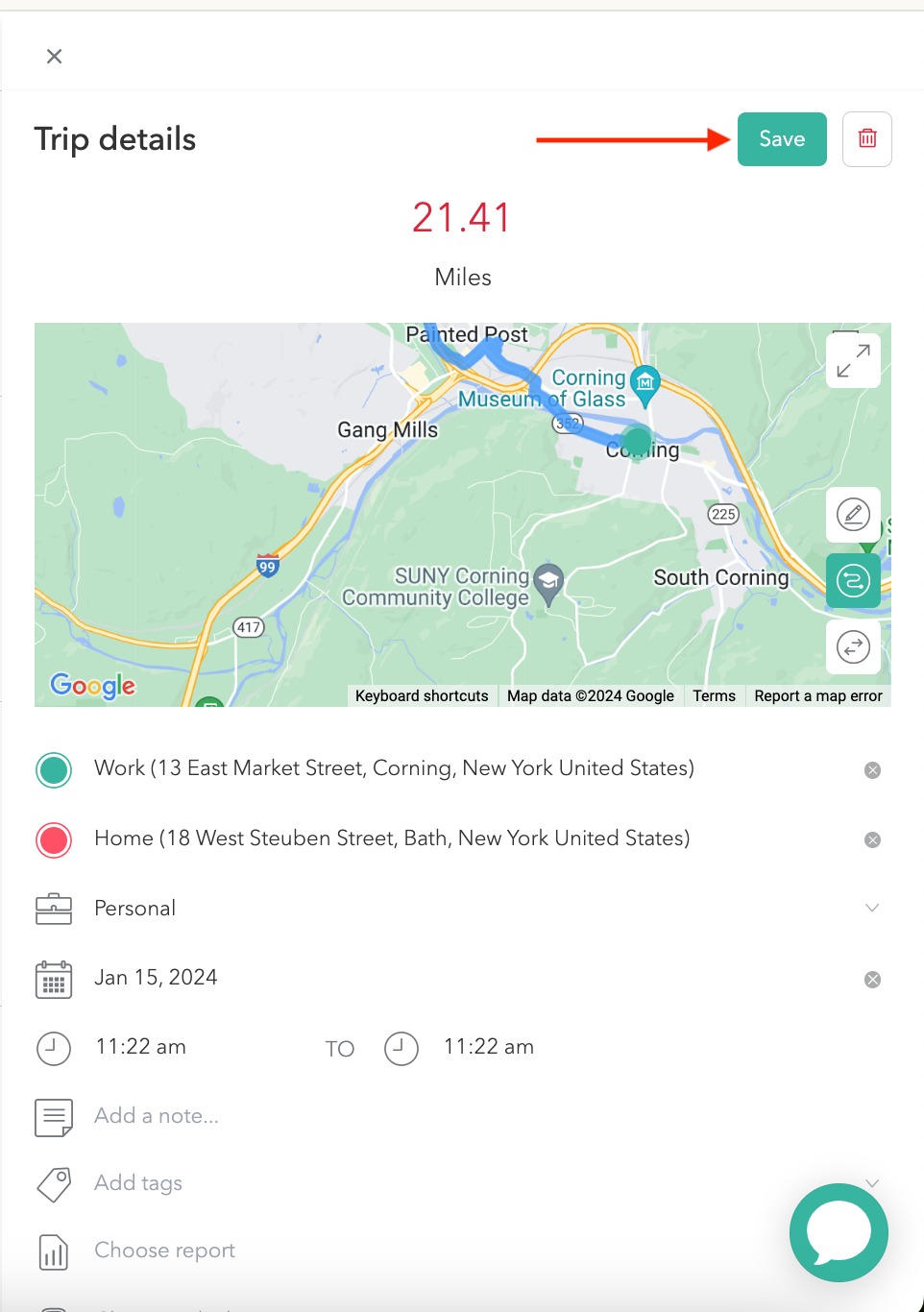Click the tag icon beside Add tags
The image size is (924, 1312).
pos(54,1184)
